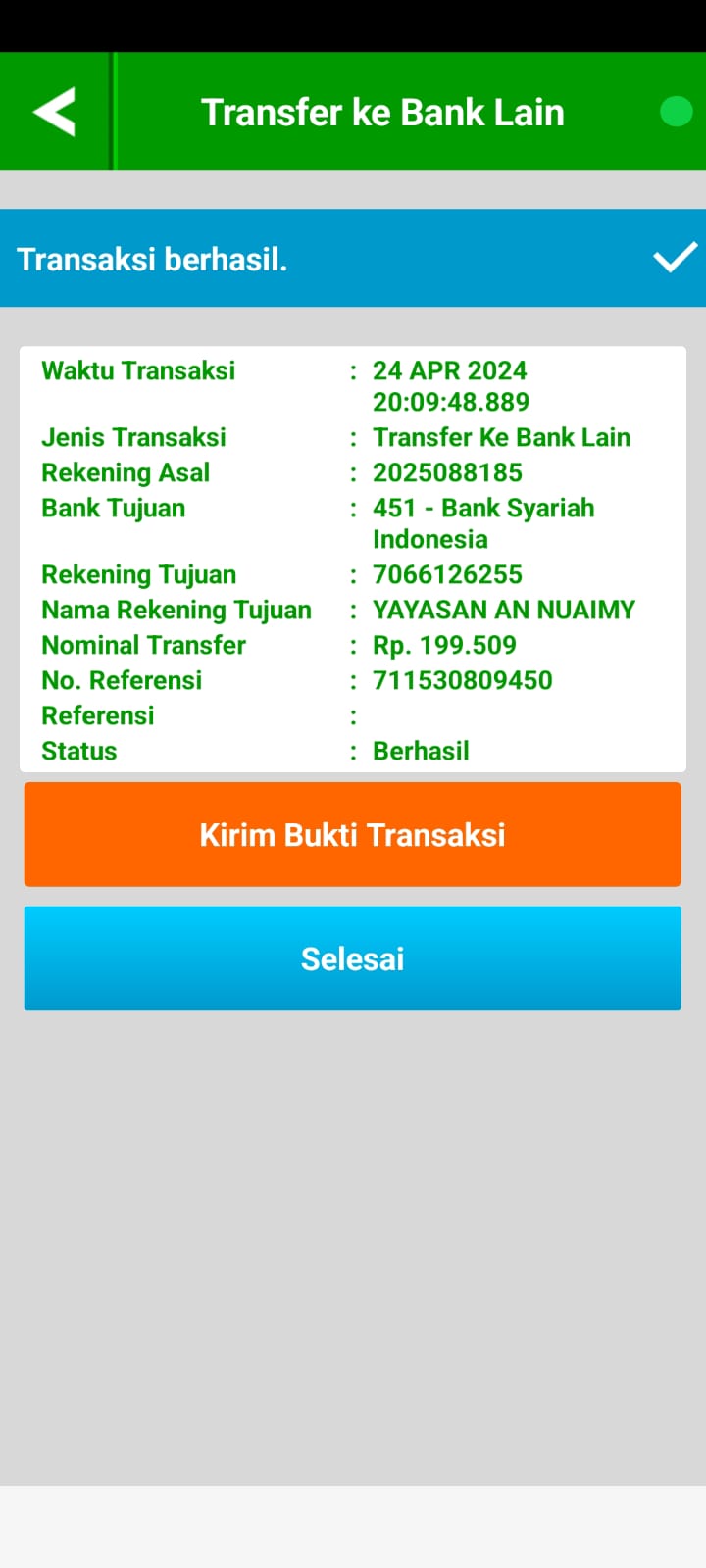Go back using the header arrow
This screenshot has height=1568, width=706.
54,112
